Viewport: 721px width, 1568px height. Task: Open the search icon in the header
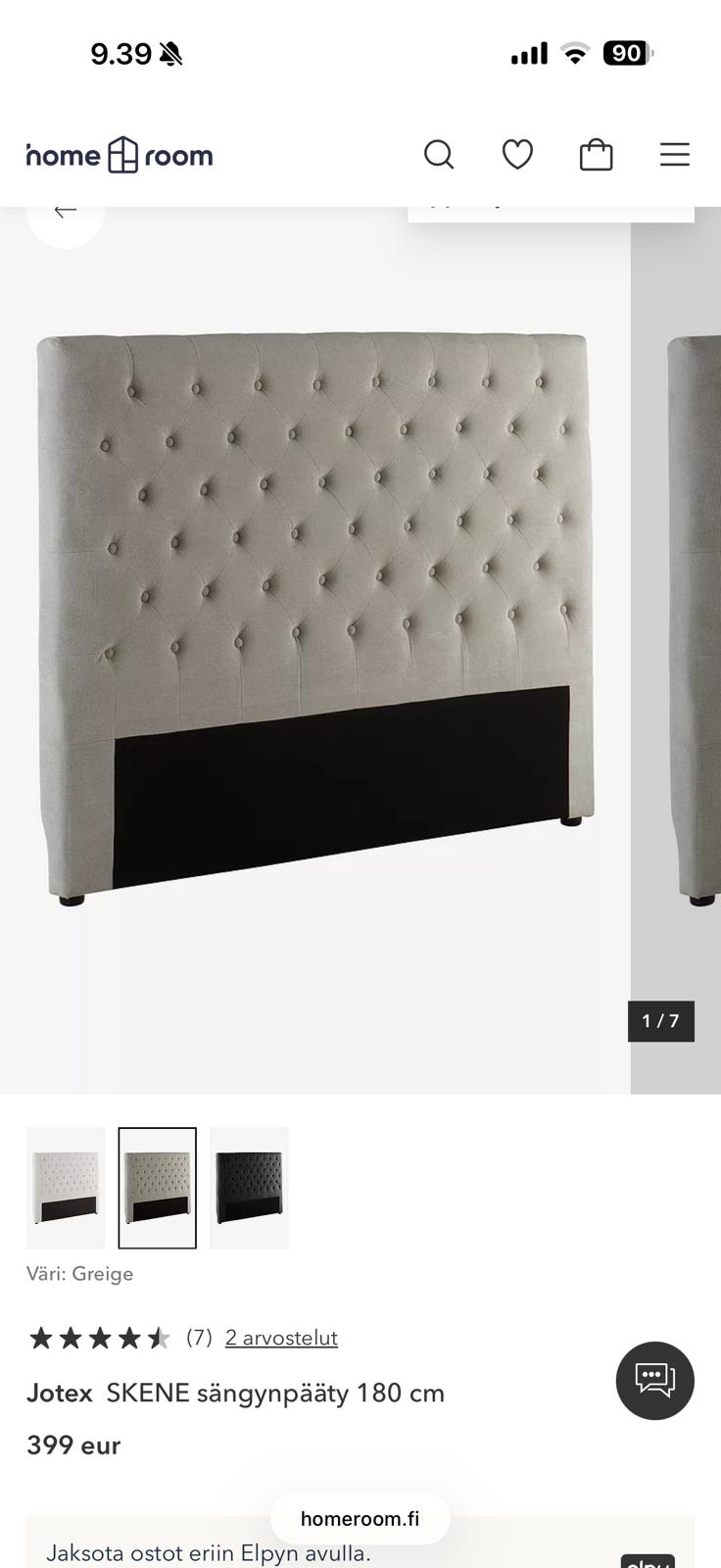point(438,155)
